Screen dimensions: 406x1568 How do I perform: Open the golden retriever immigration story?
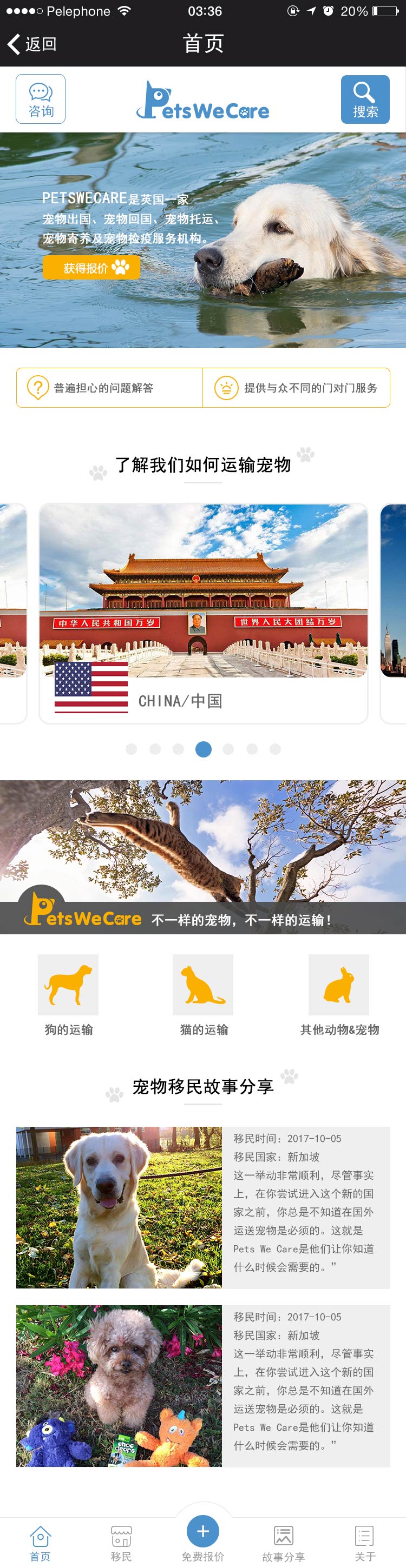point(202,1207)
